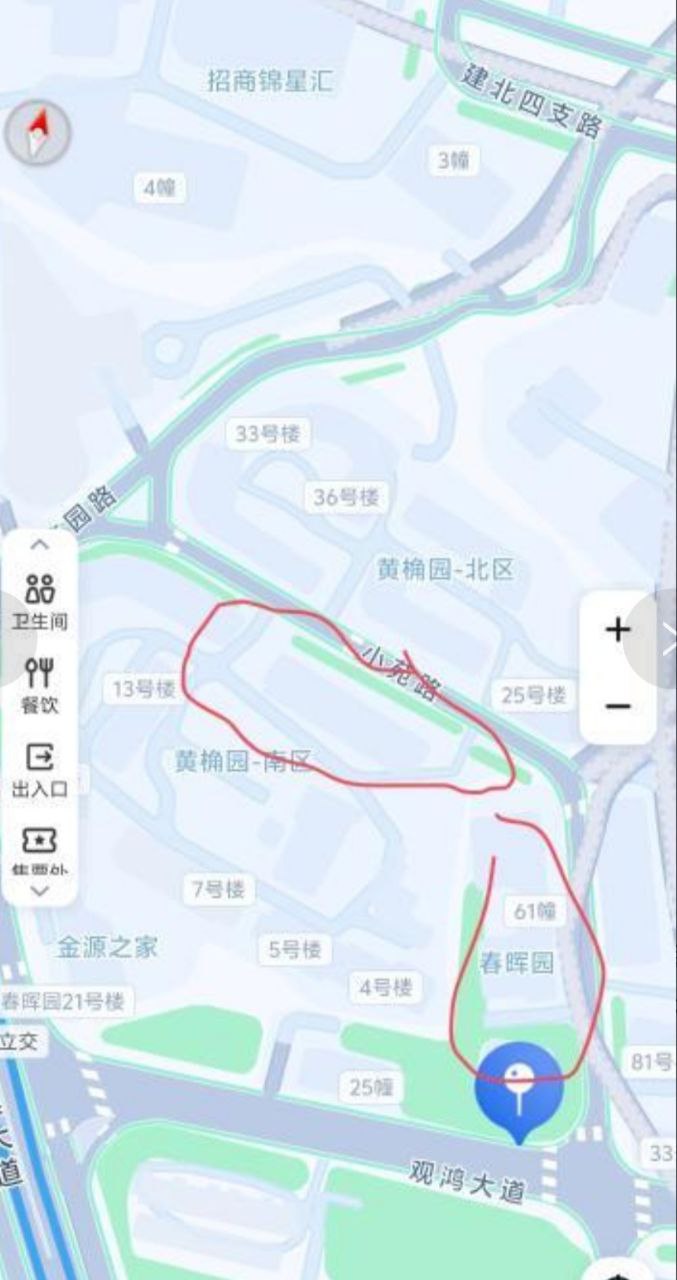Viewport: 677px width, 1280px height.
Task: Zoom in with the plus button
Action: coord(618,630)
